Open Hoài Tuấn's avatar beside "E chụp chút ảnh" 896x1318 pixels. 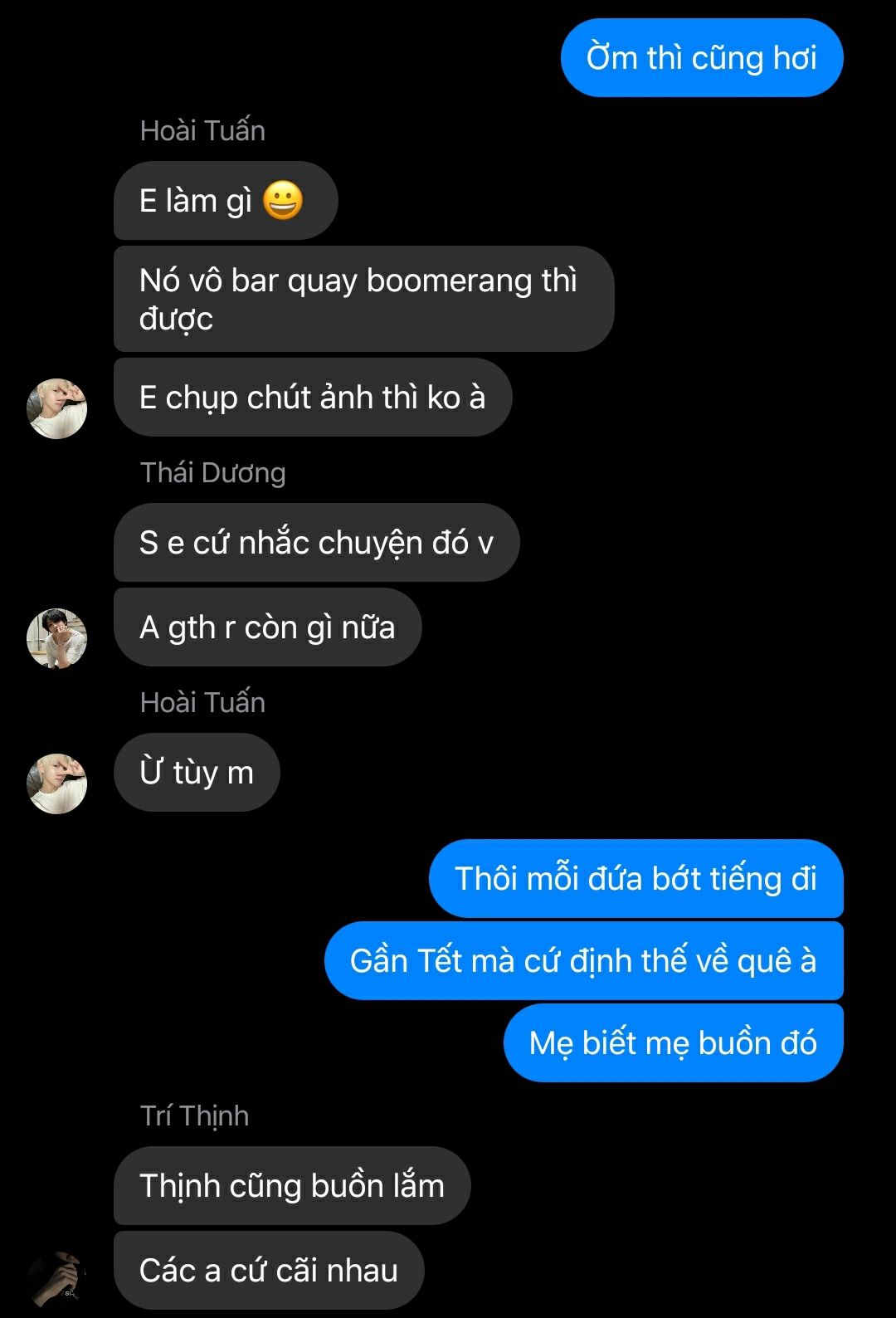click(57, 408)
